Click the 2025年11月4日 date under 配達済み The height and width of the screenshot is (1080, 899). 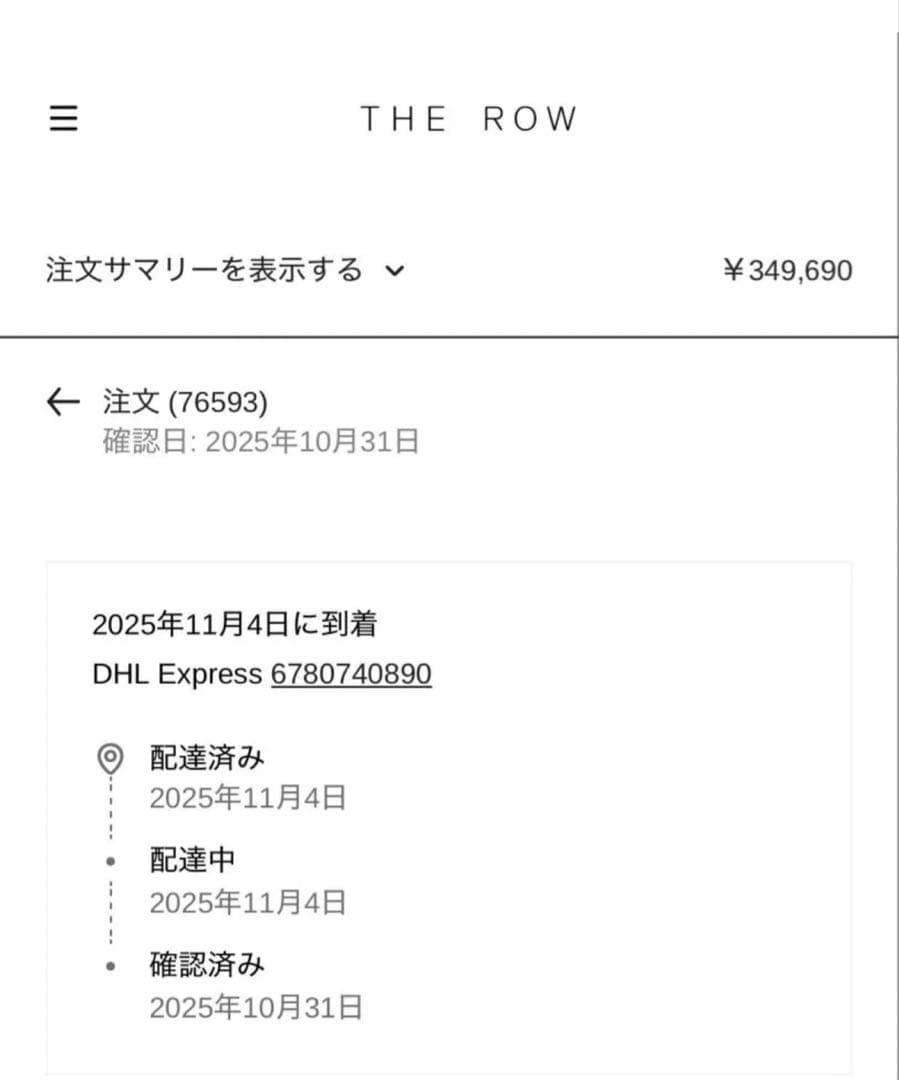pos(247,798)
